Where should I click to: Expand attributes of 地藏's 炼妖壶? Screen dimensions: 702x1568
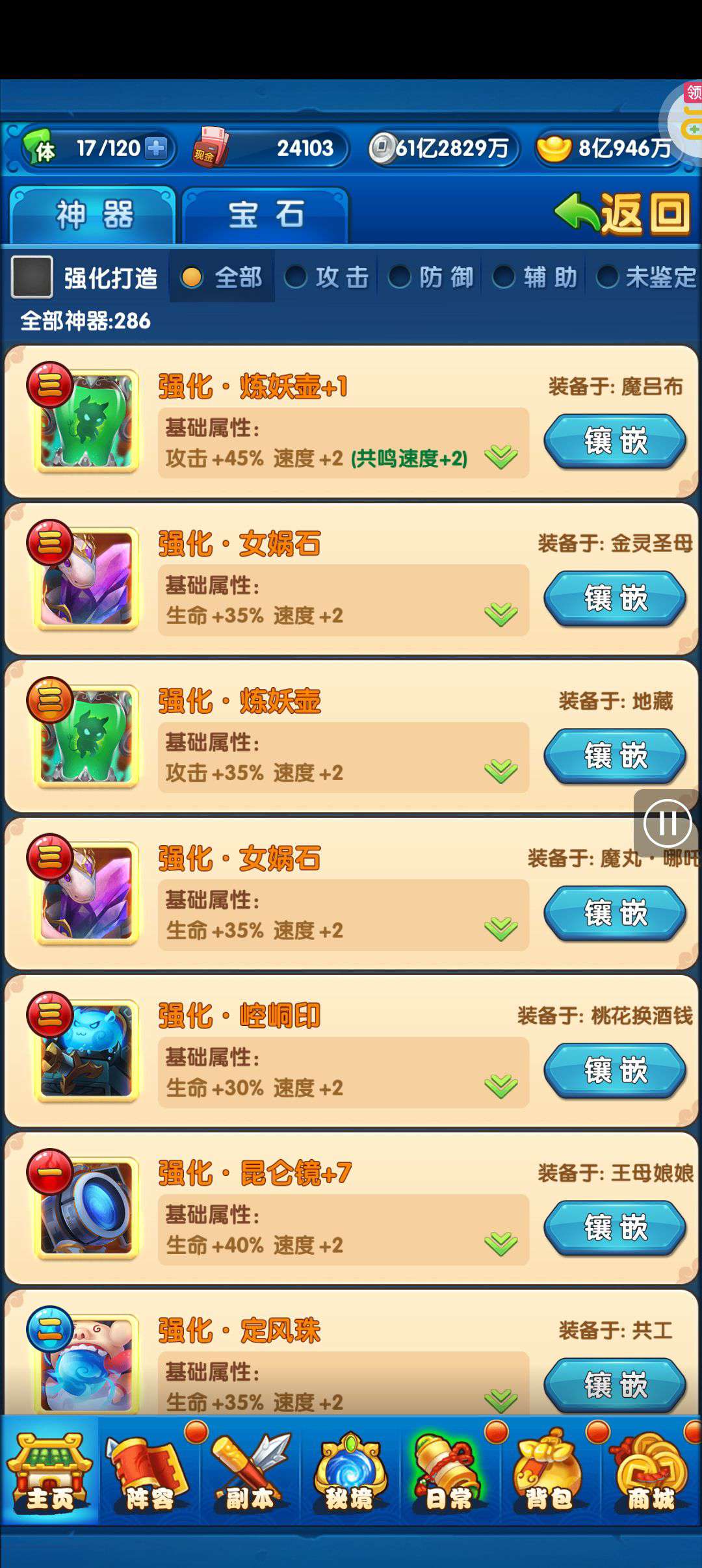500,772
